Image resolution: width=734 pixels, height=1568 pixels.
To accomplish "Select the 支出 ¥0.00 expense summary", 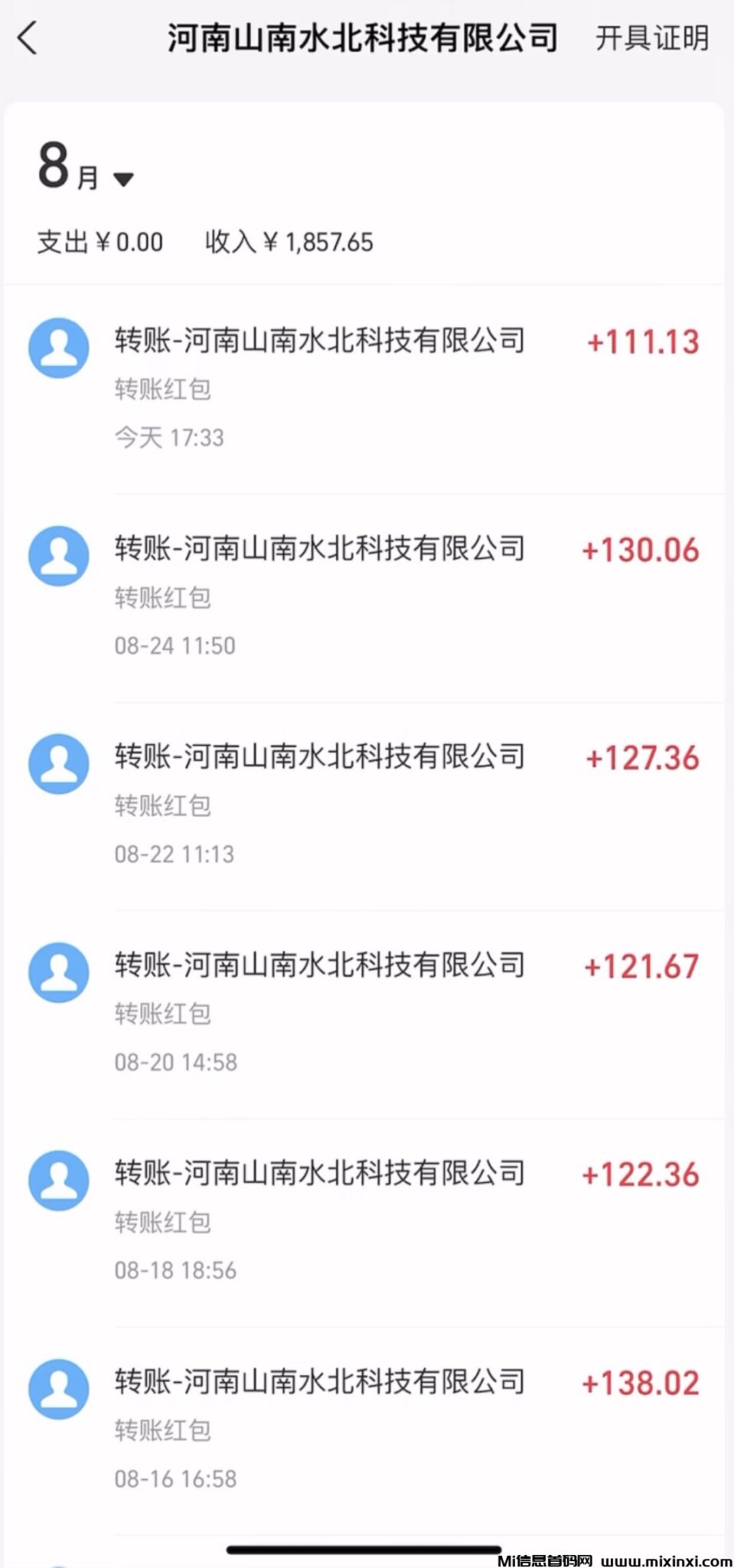I will [99, 241].
